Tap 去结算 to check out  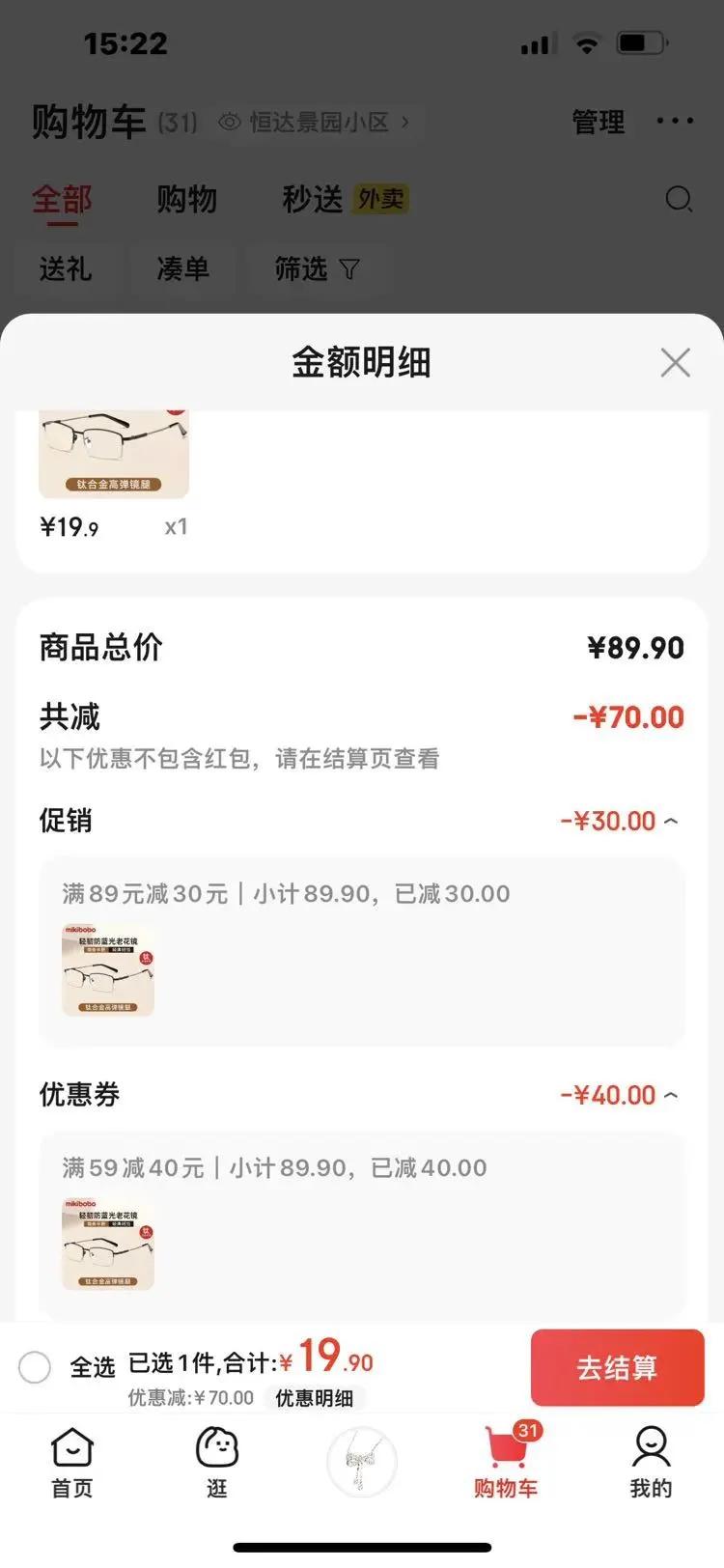tap(617, 1367)
